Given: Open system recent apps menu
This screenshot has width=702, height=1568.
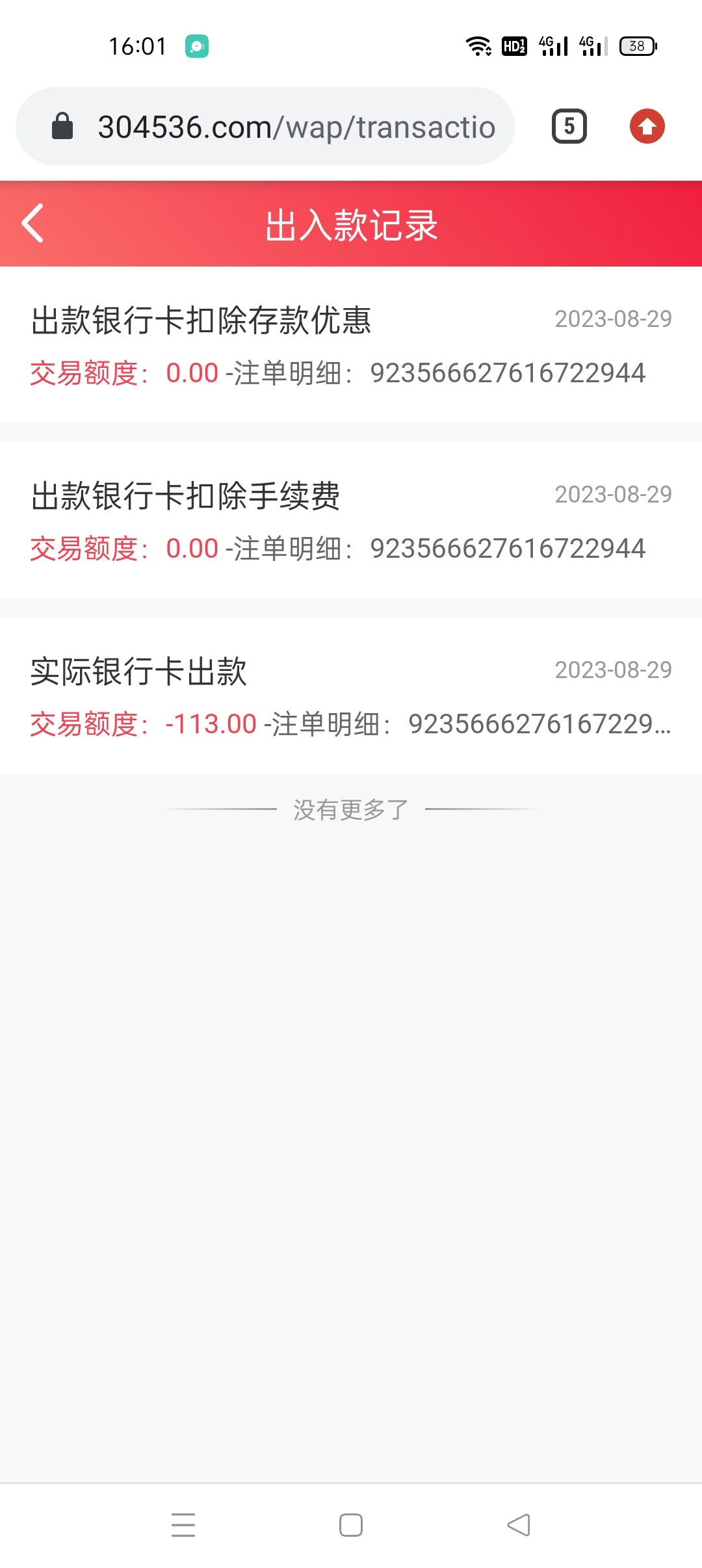Looking at the screenshot, I should [183, 1525].
